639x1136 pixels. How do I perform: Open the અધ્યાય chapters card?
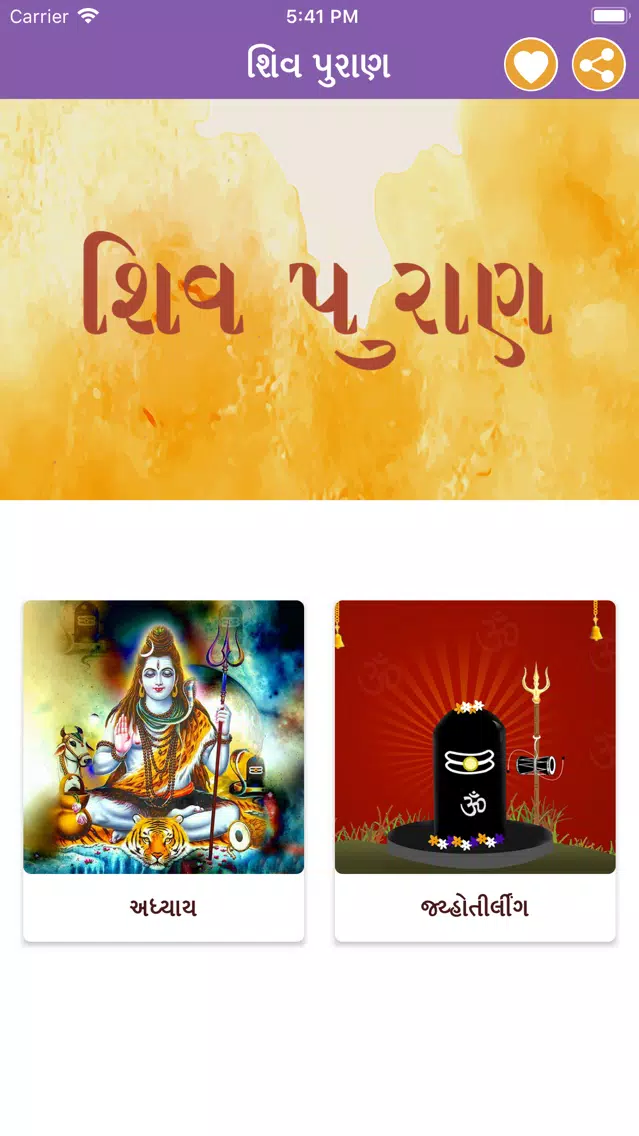(x=163, y=770)
